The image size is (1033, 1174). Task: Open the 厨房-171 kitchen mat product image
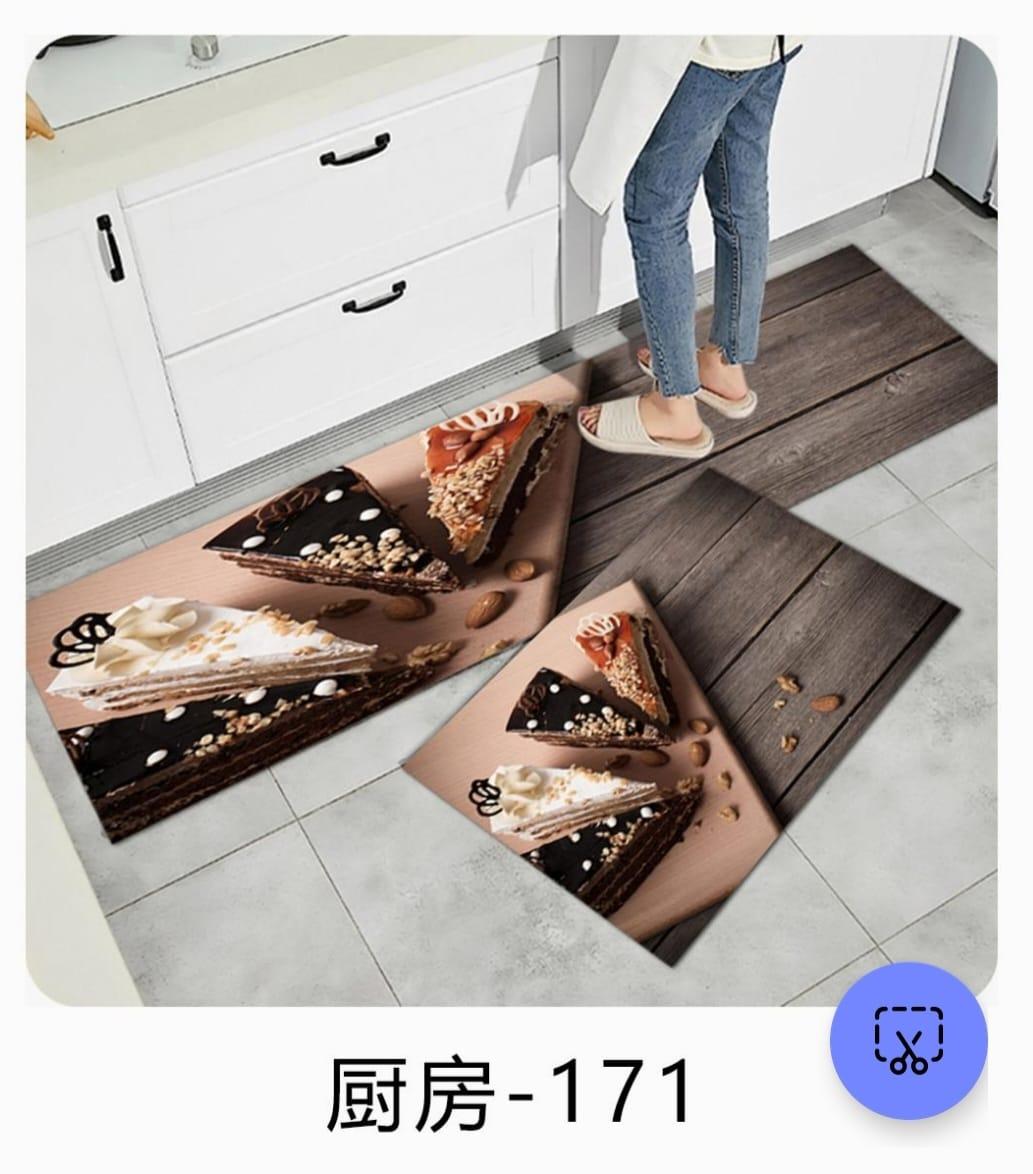click(x=510, y=520)
